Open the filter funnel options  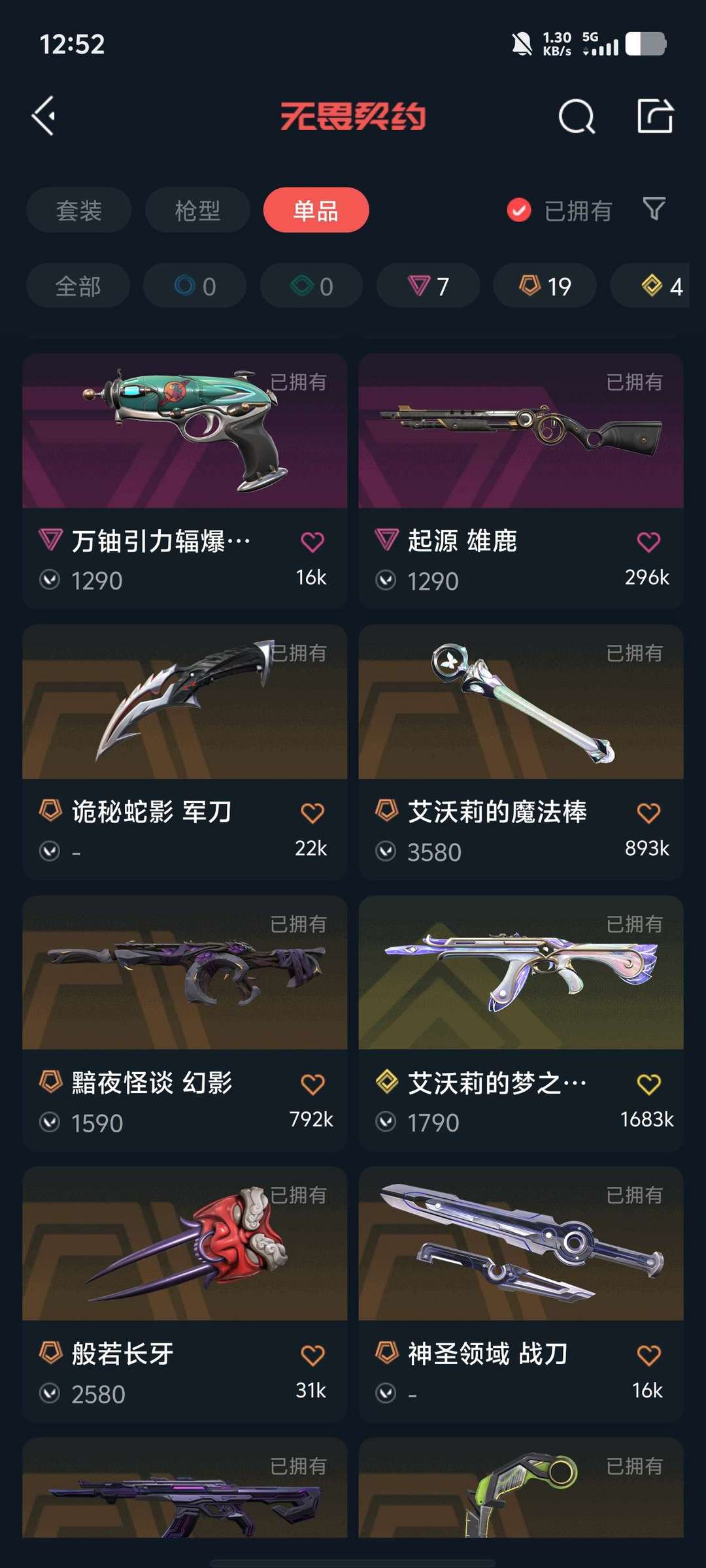point(654,210)
